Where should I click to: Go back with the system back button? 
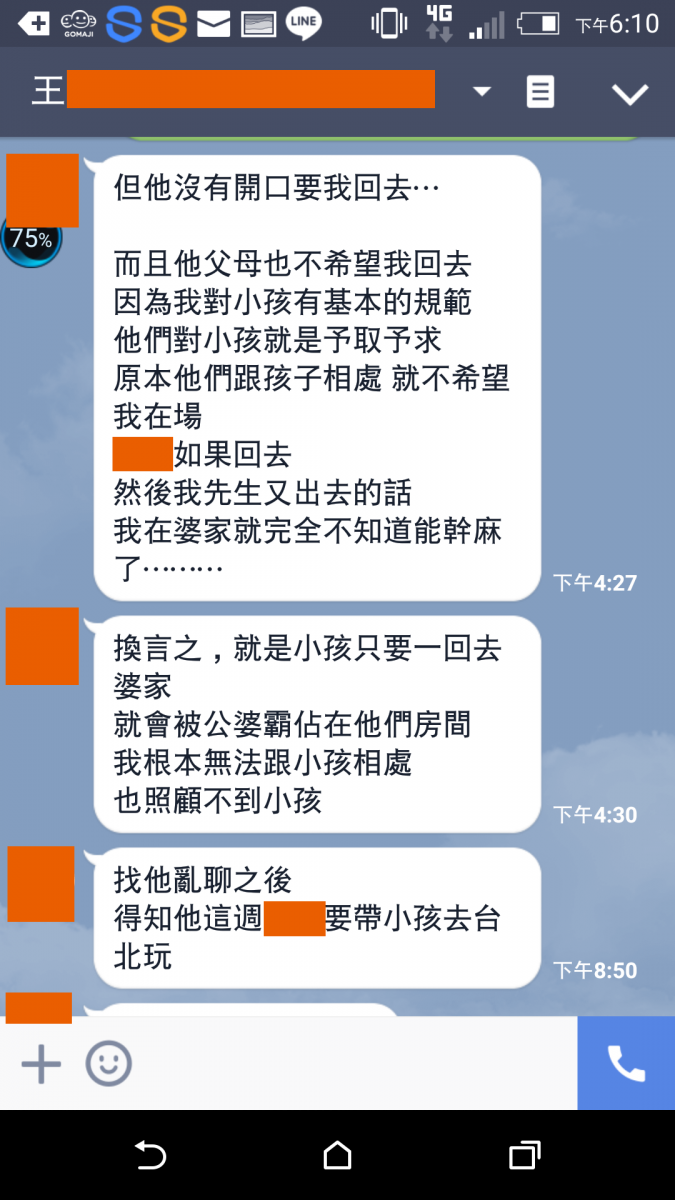pyautogui.click(x=150, y=1156)
